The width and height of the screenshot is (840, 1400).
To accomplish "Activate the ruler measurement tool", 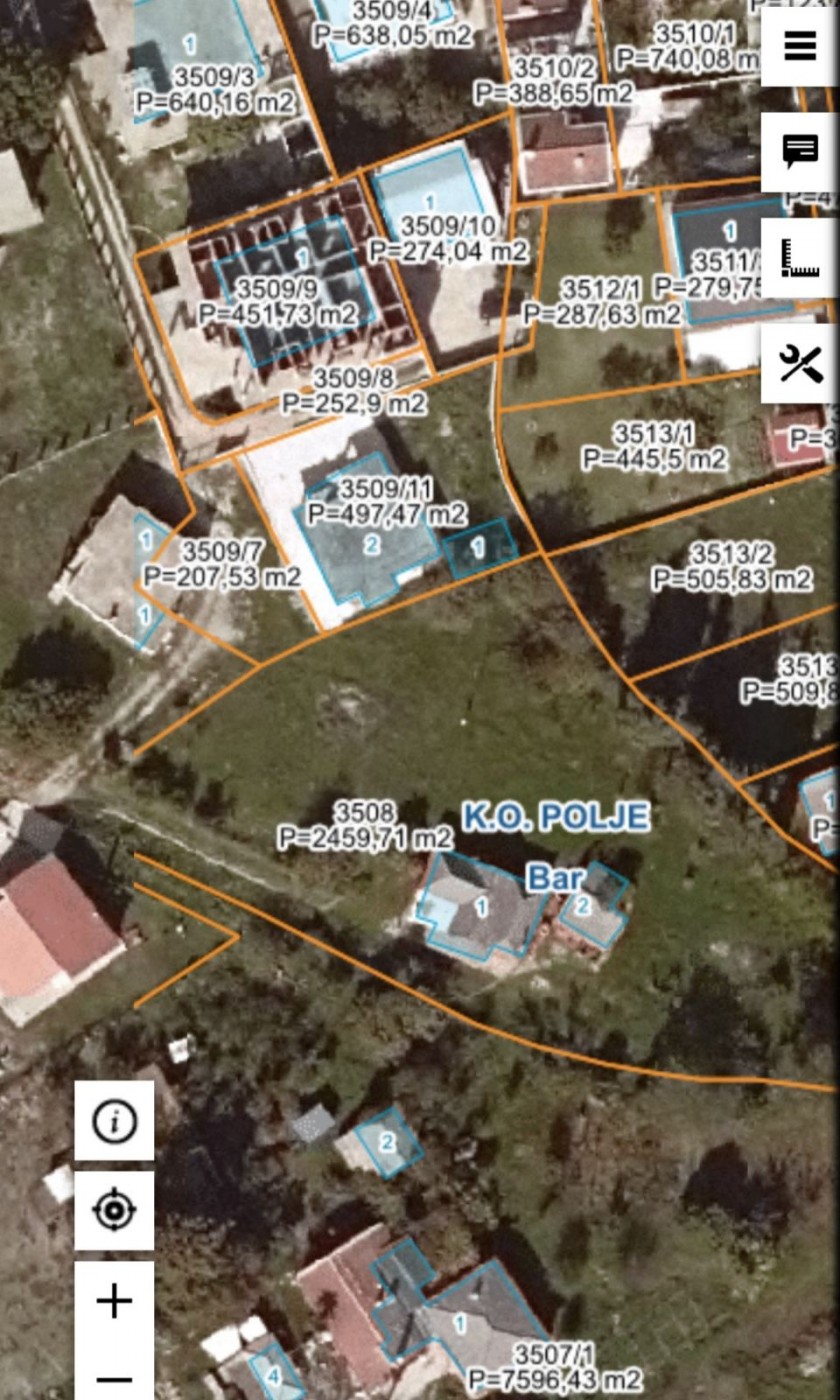I will pyautogui.click(x=800, y=258).
